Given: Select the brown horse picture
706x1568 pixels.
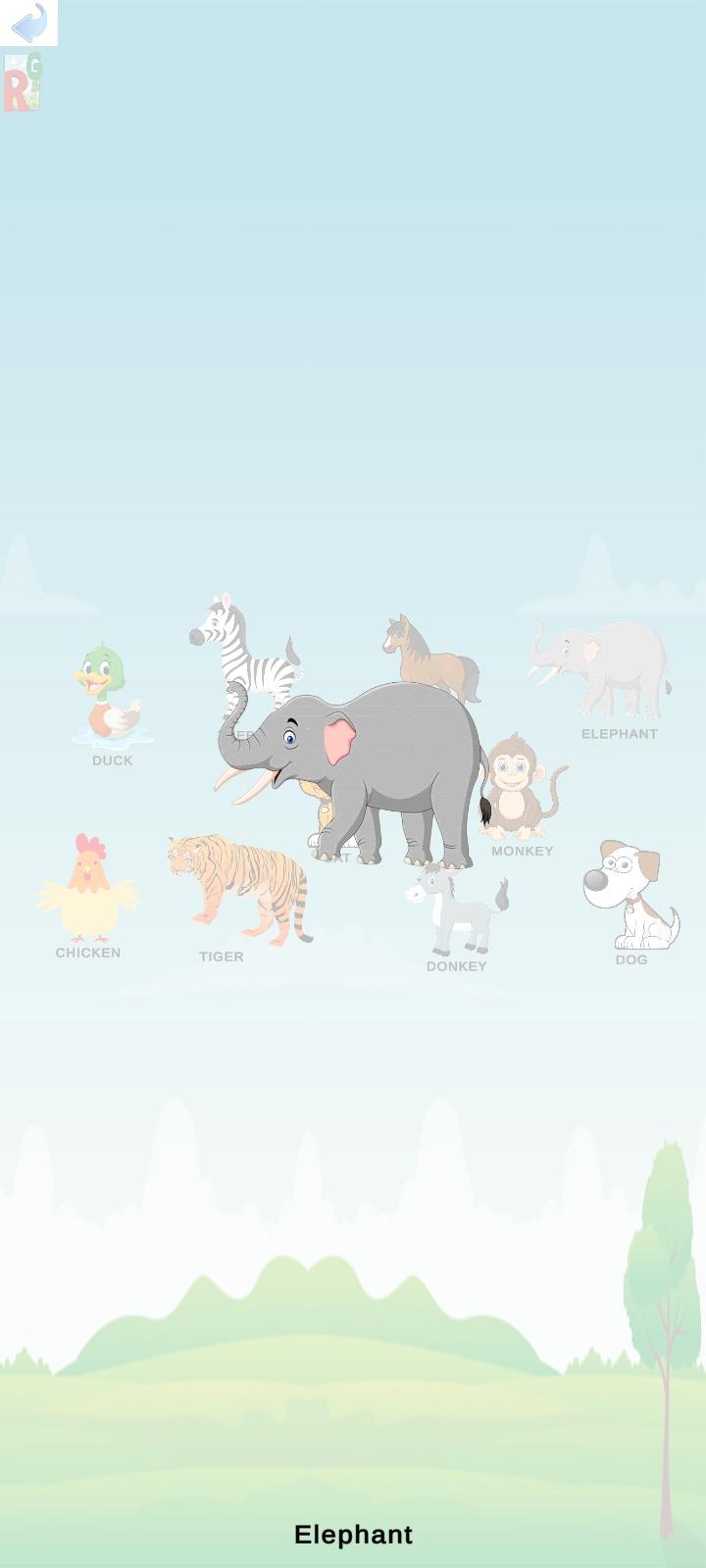Looking at the screenshot, I should pyautogui.click(x=431, y=658).
